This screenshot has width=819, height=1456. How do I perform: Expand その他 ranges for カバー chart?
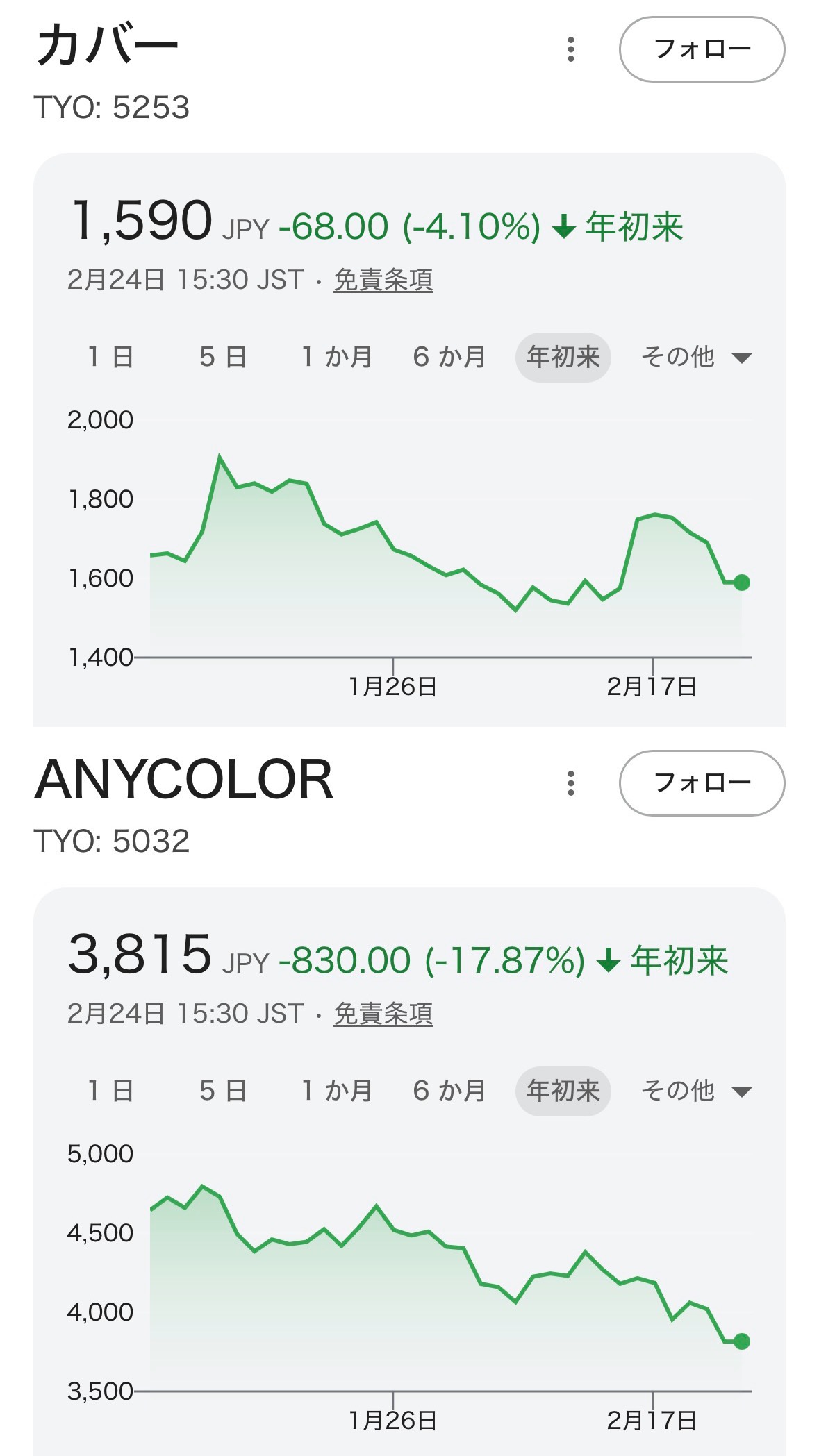point(695,357)
